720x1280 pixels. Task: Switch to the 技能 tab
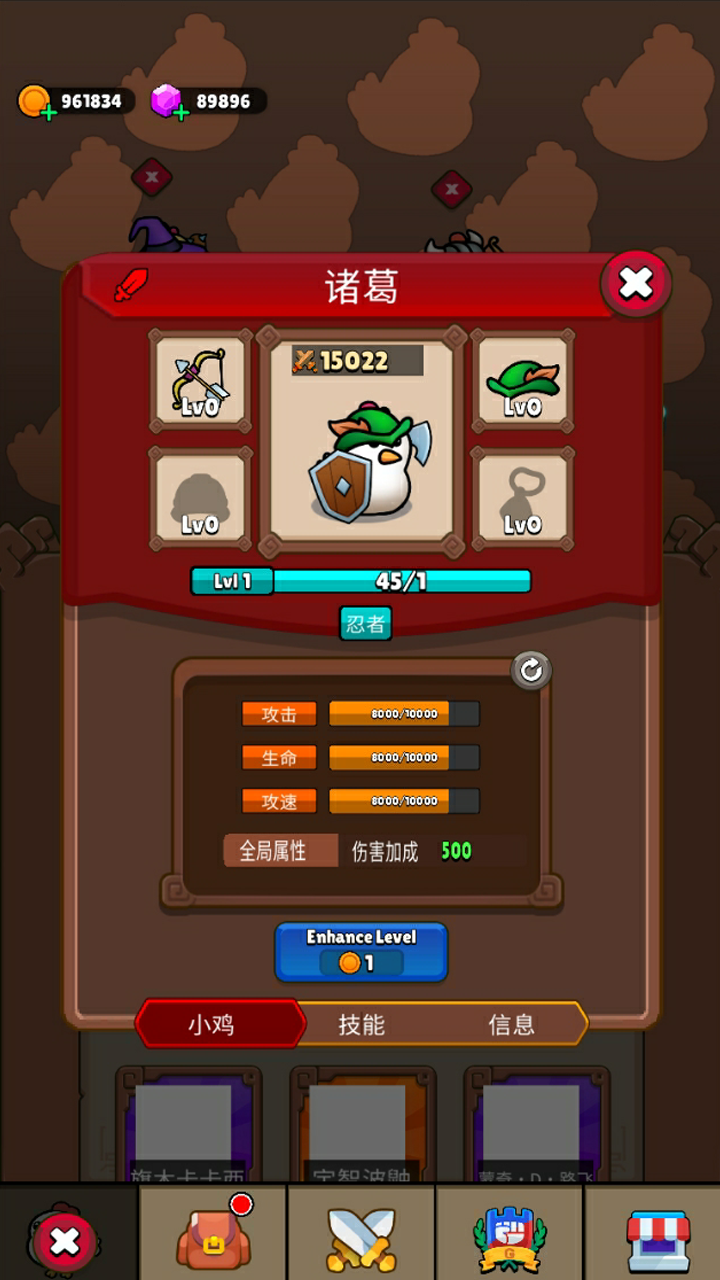[x=361, y=1024]
